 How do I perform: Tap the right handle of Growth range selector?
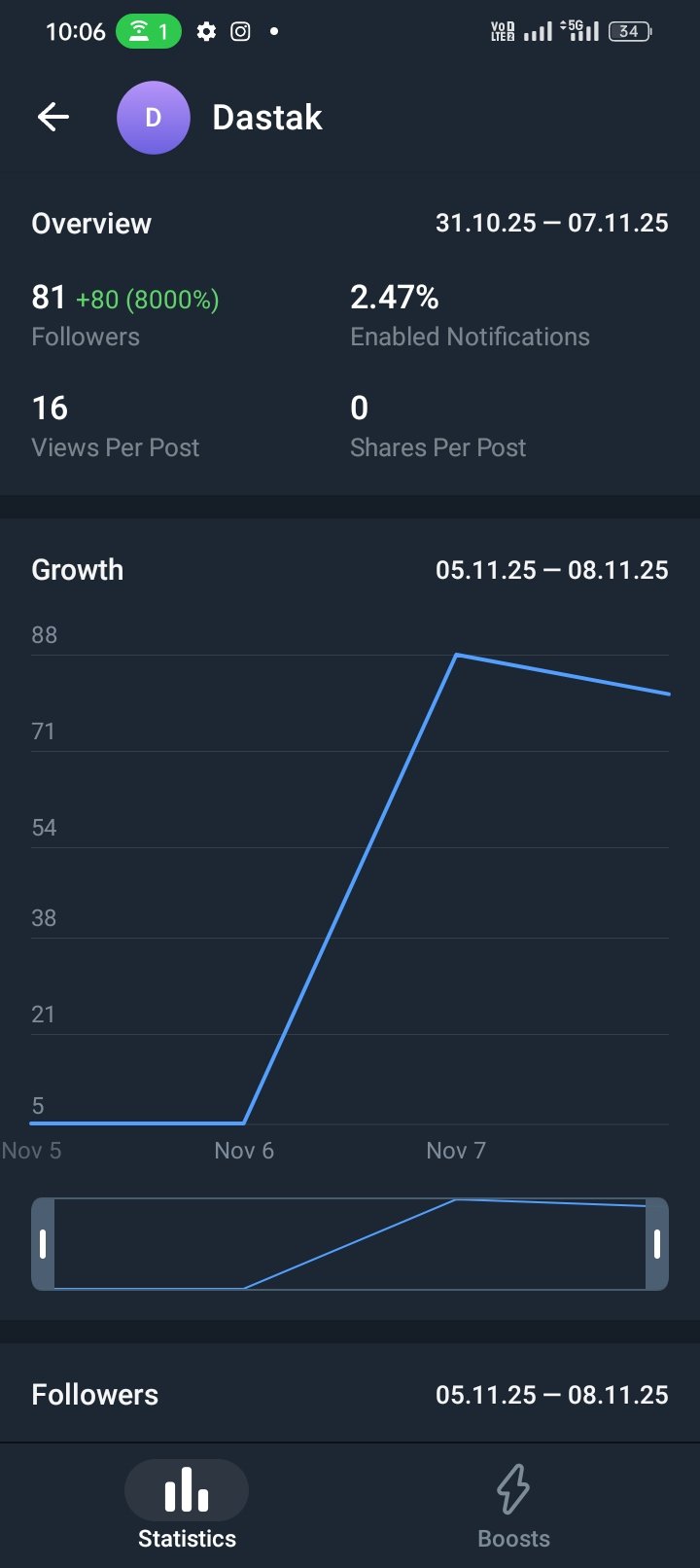click(x=657, y=1244)
